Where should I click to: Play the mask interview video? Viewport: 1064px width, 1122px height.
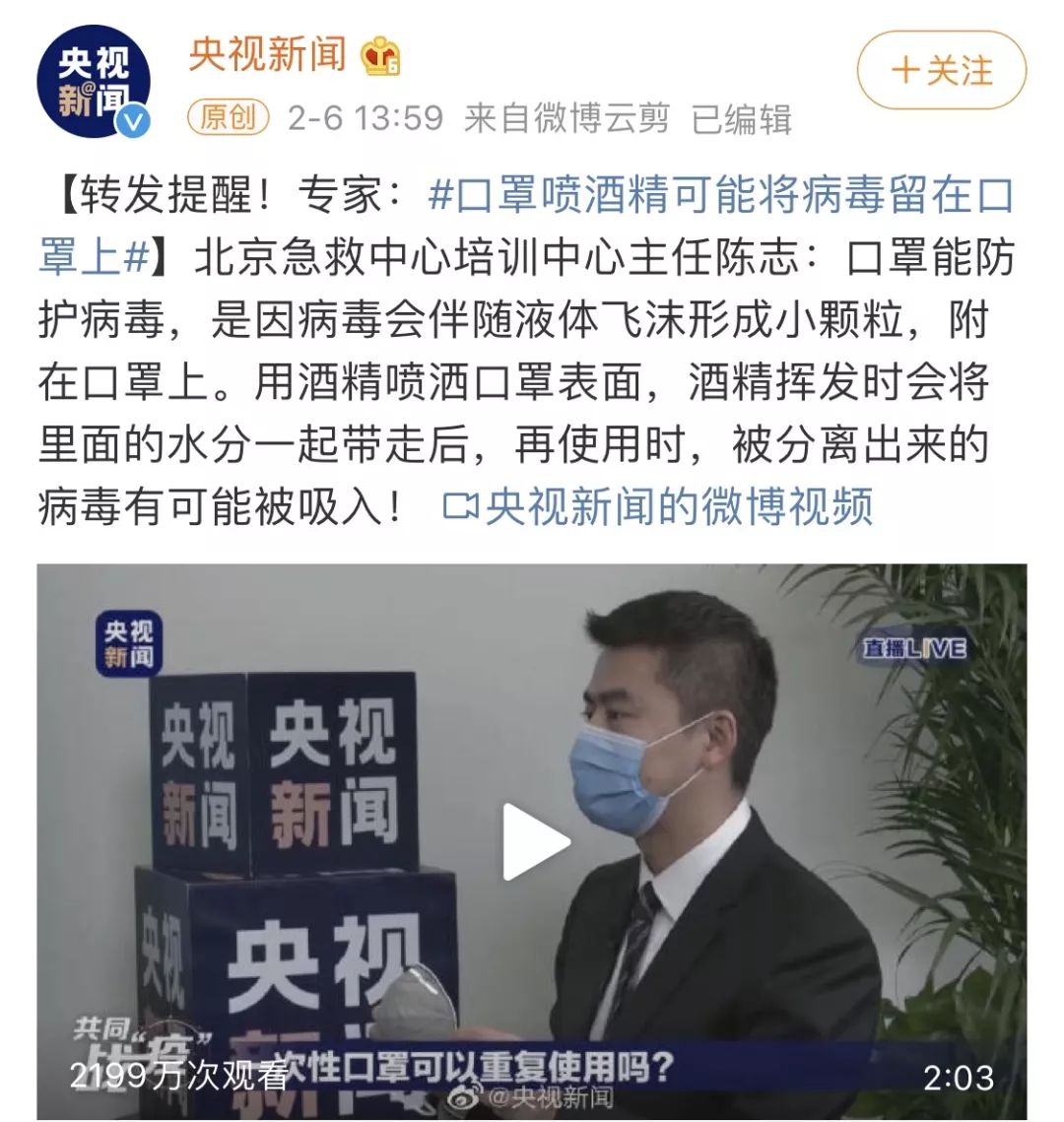[x=535, y=840]
